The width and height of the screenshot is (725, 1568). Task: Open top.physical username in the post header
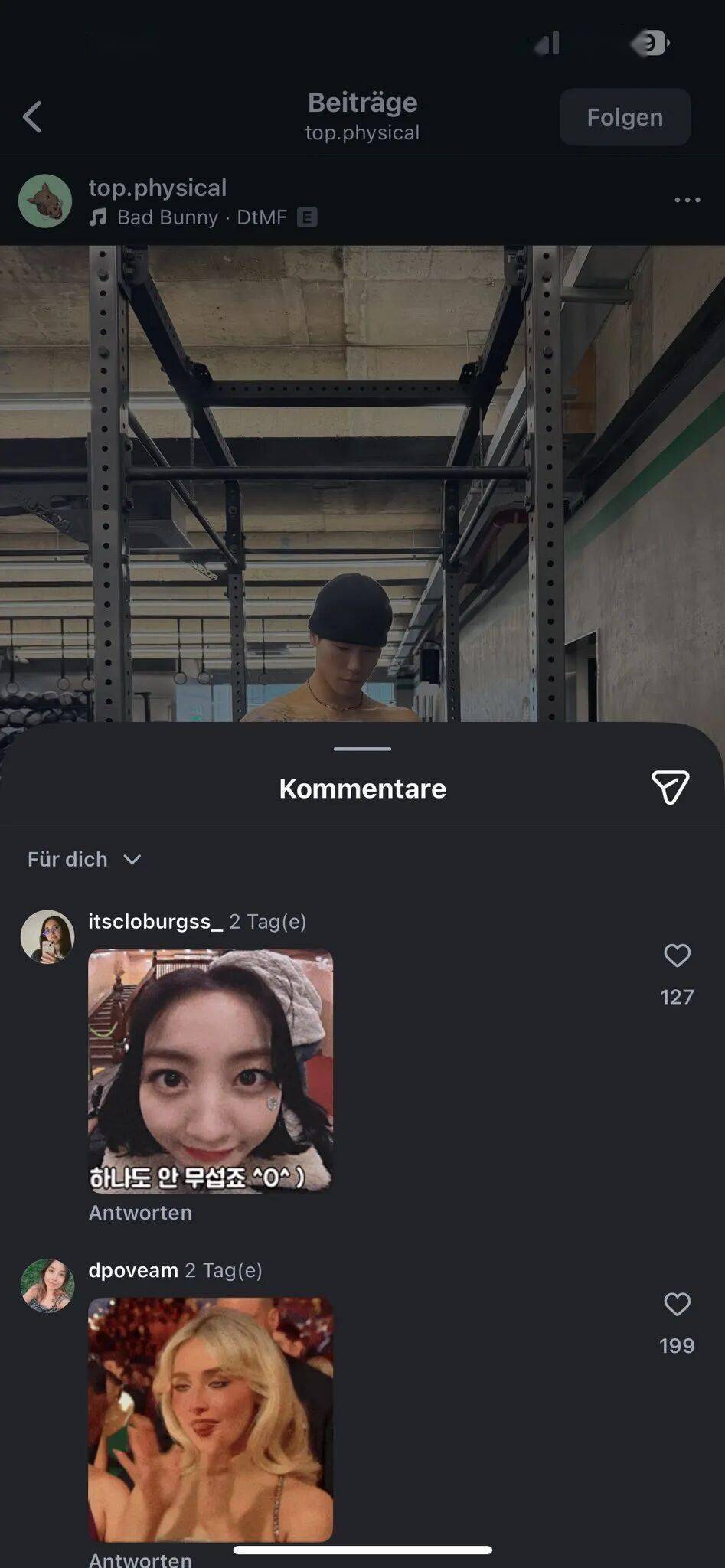156,188
